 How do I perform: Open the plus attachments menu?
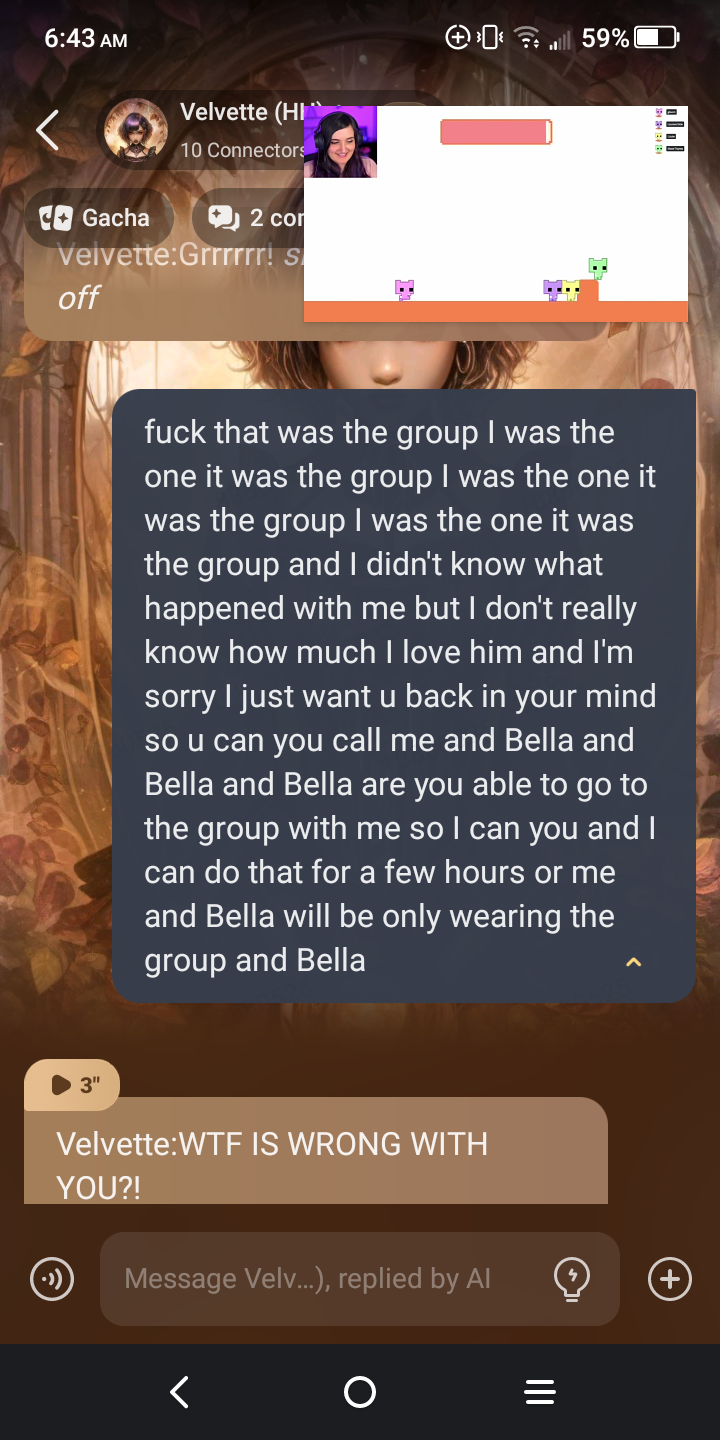669,1279
